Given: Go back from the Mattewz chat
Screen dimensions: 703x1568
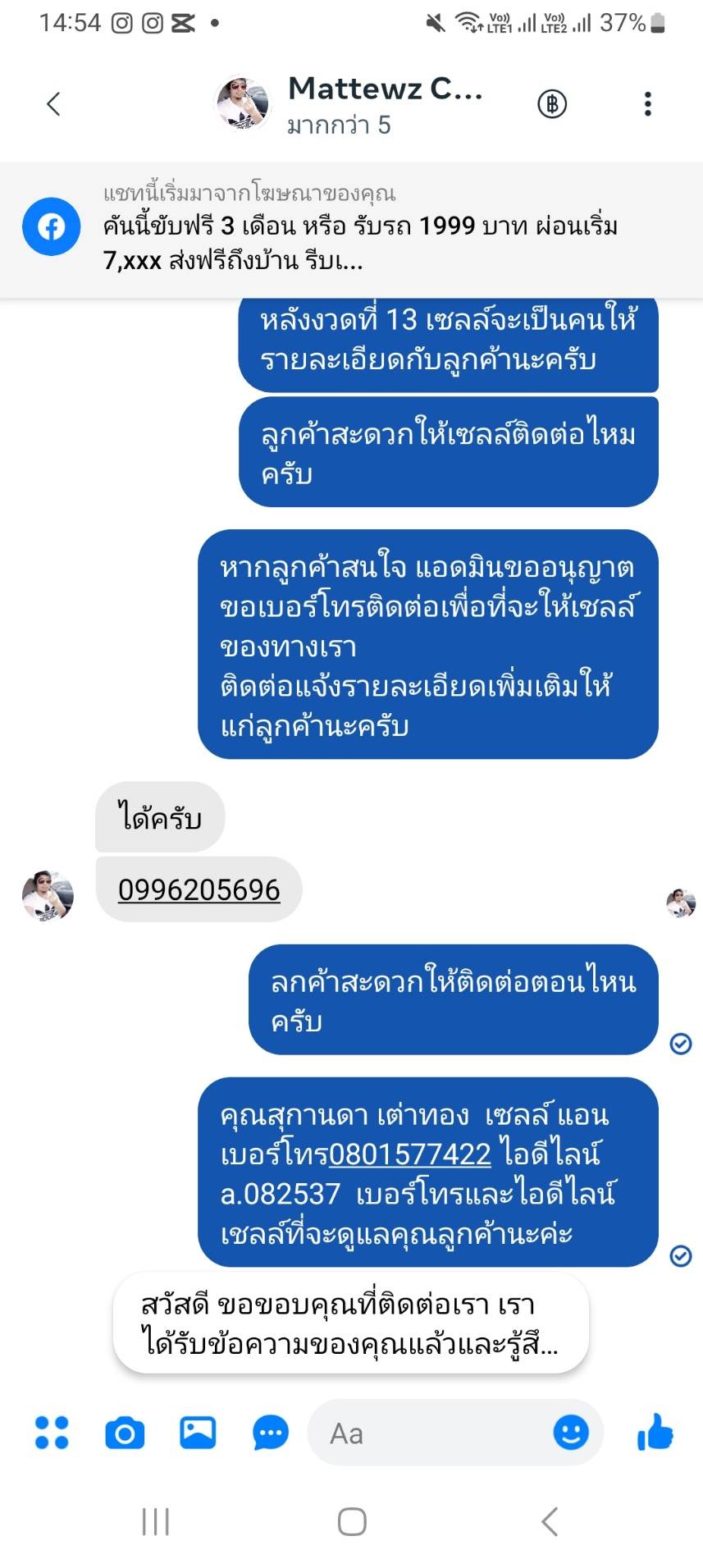Looking at the screenshot, I should (53, 104).
